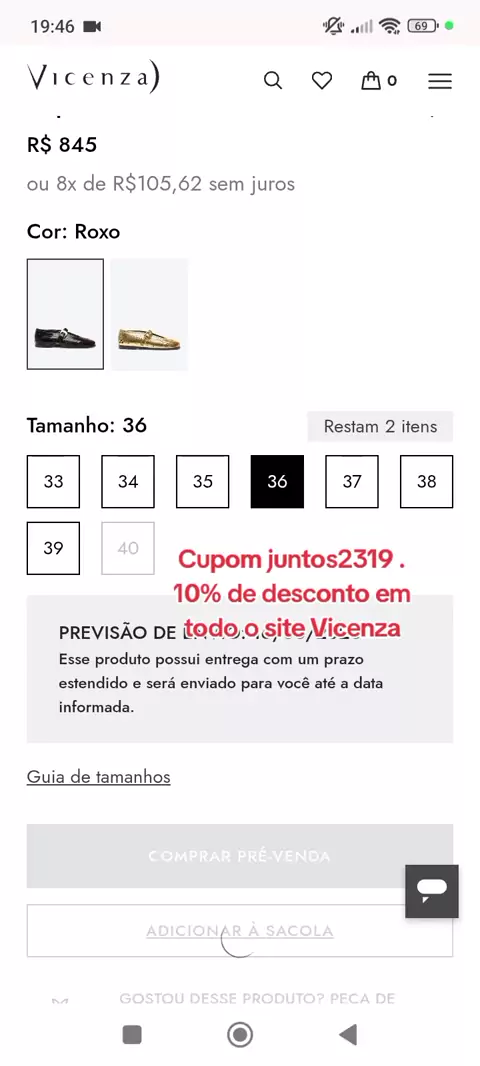Select the gold shoe color option
This screenshot has width=480, height=1066.
click(150, 314)
